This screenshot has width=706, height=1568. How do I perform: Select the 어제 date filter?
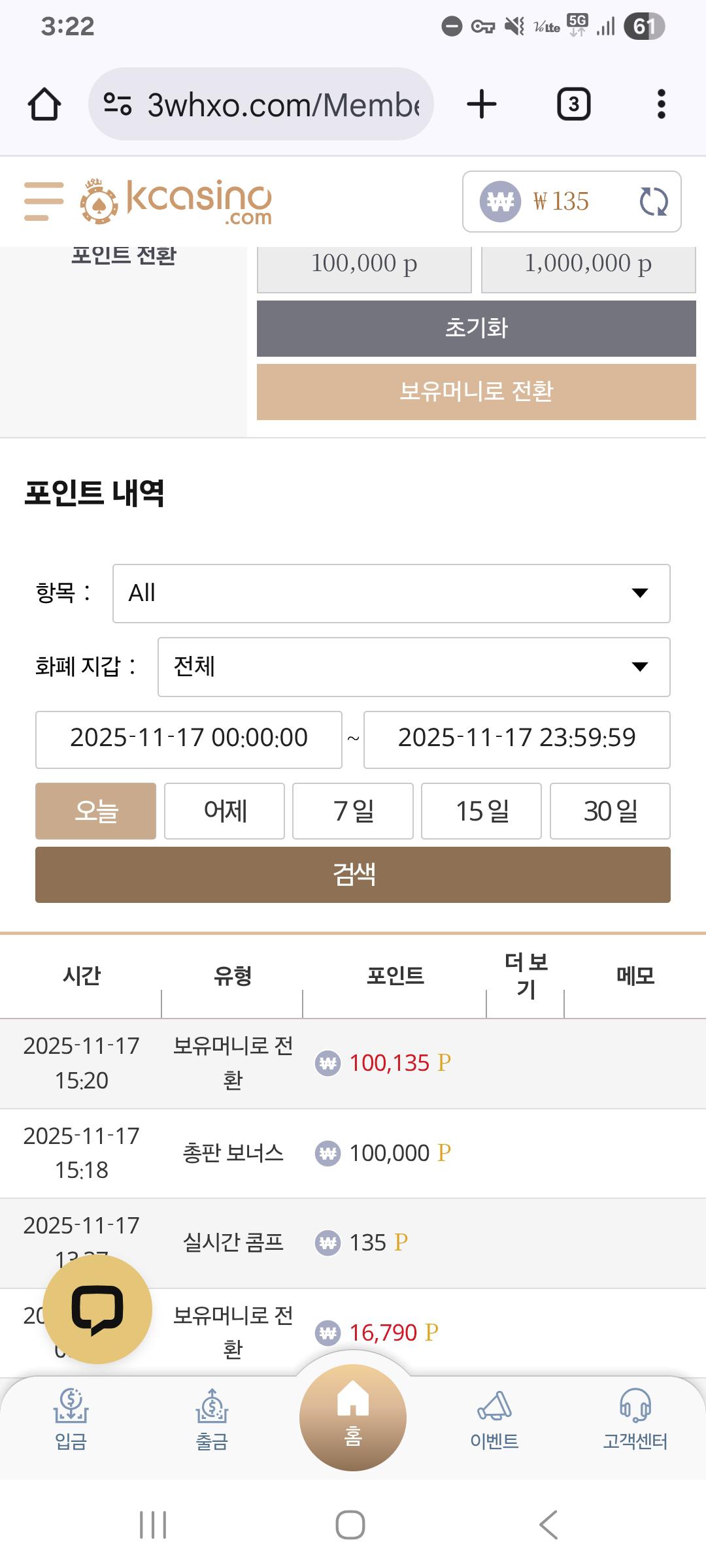[x=224, y=811]
